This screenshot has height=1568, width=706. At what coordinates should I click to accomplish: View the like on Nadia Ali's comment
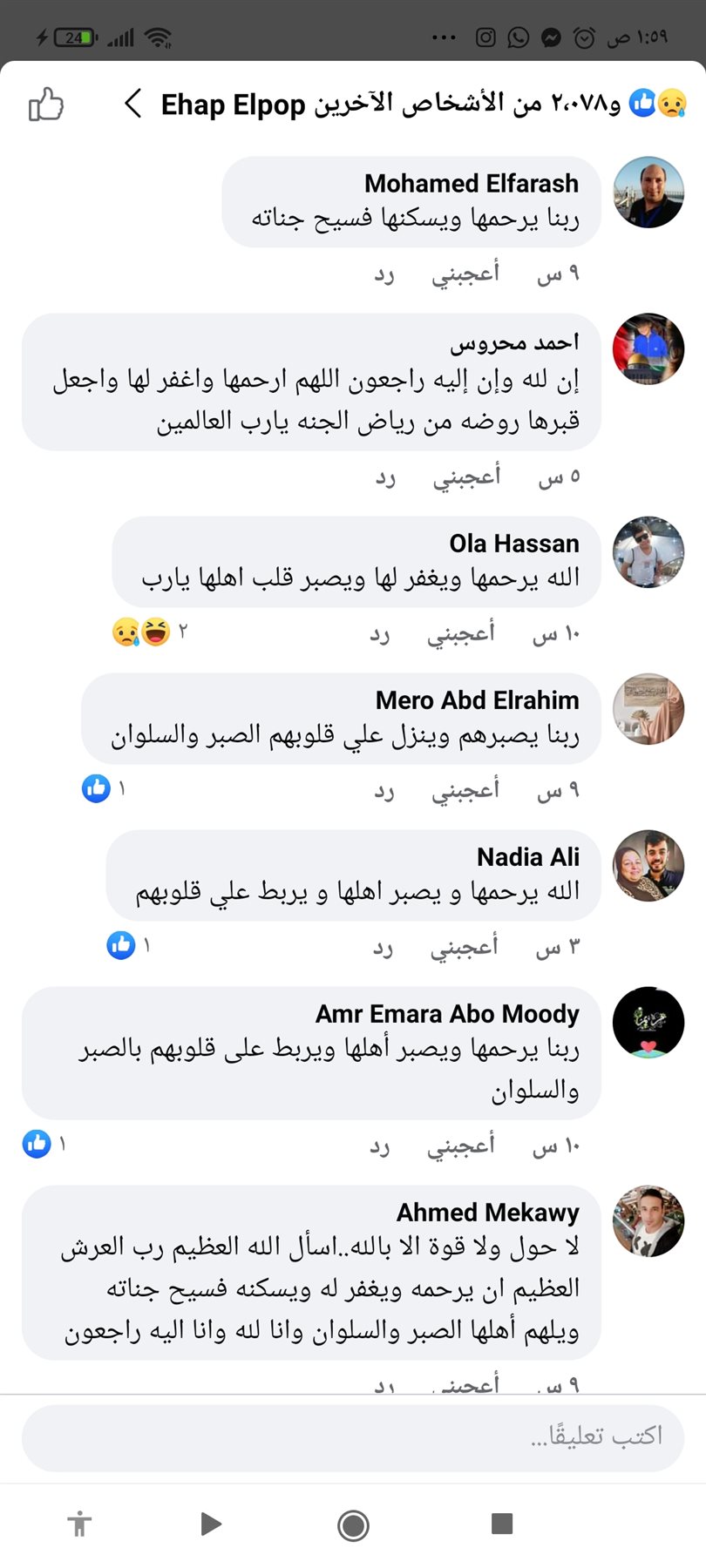tap(127, 945)
